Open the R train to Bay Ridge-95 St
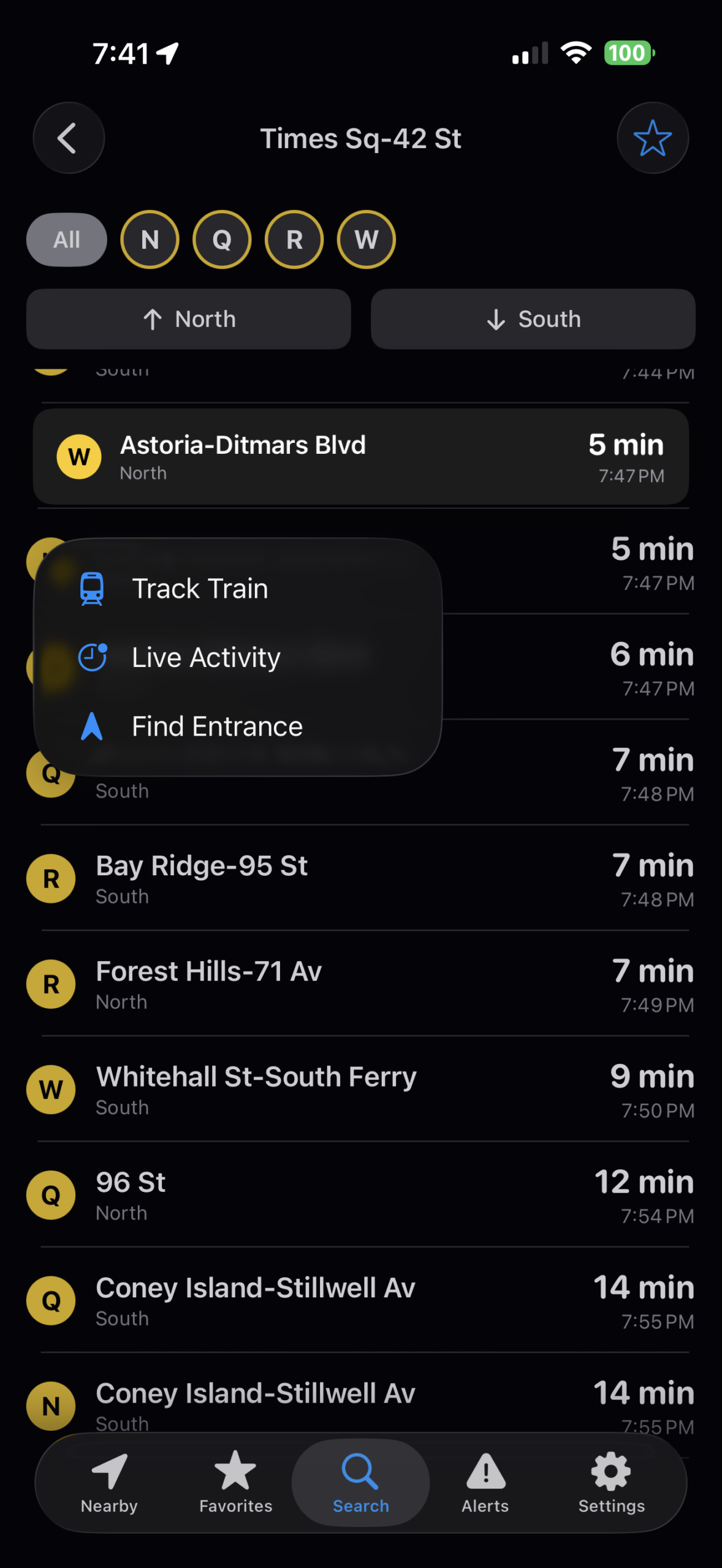The width and height of the screenshot is (722, 1568). 360,879
